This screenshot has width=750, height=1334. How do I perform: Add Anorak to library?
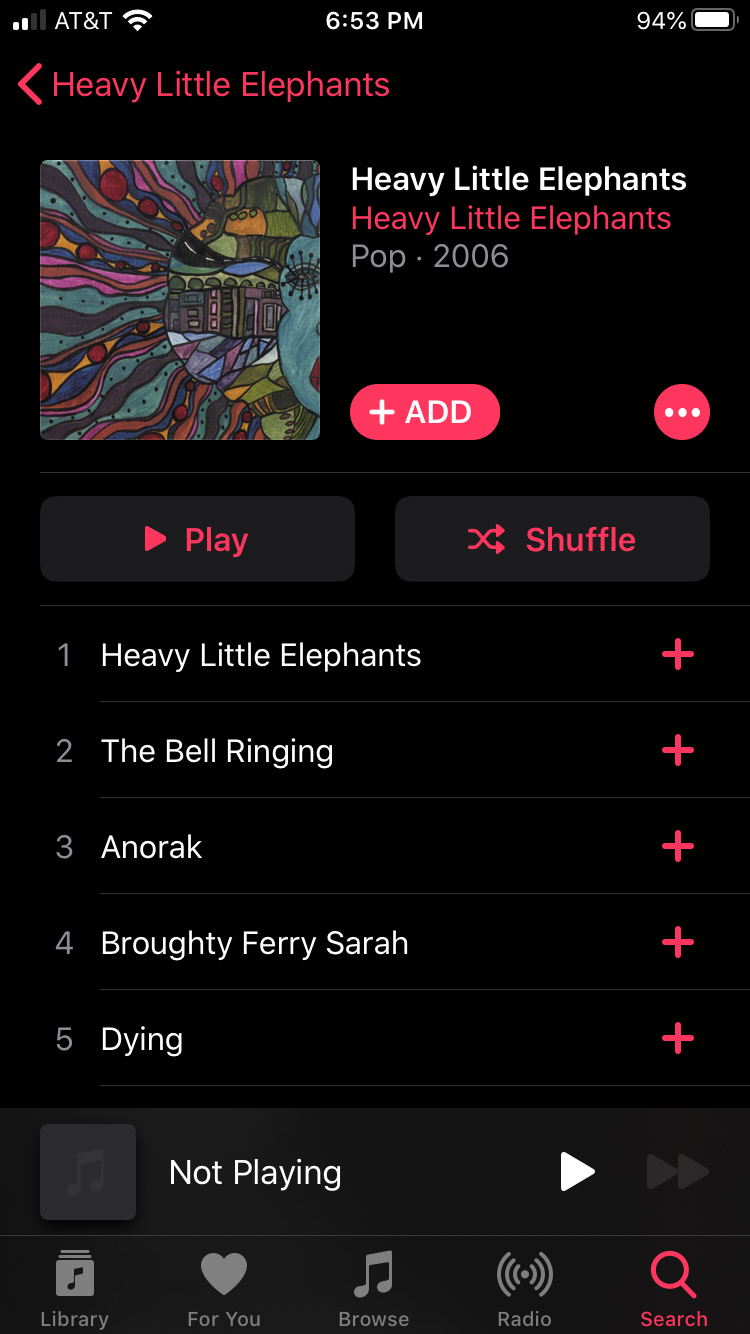pos(678,847)
